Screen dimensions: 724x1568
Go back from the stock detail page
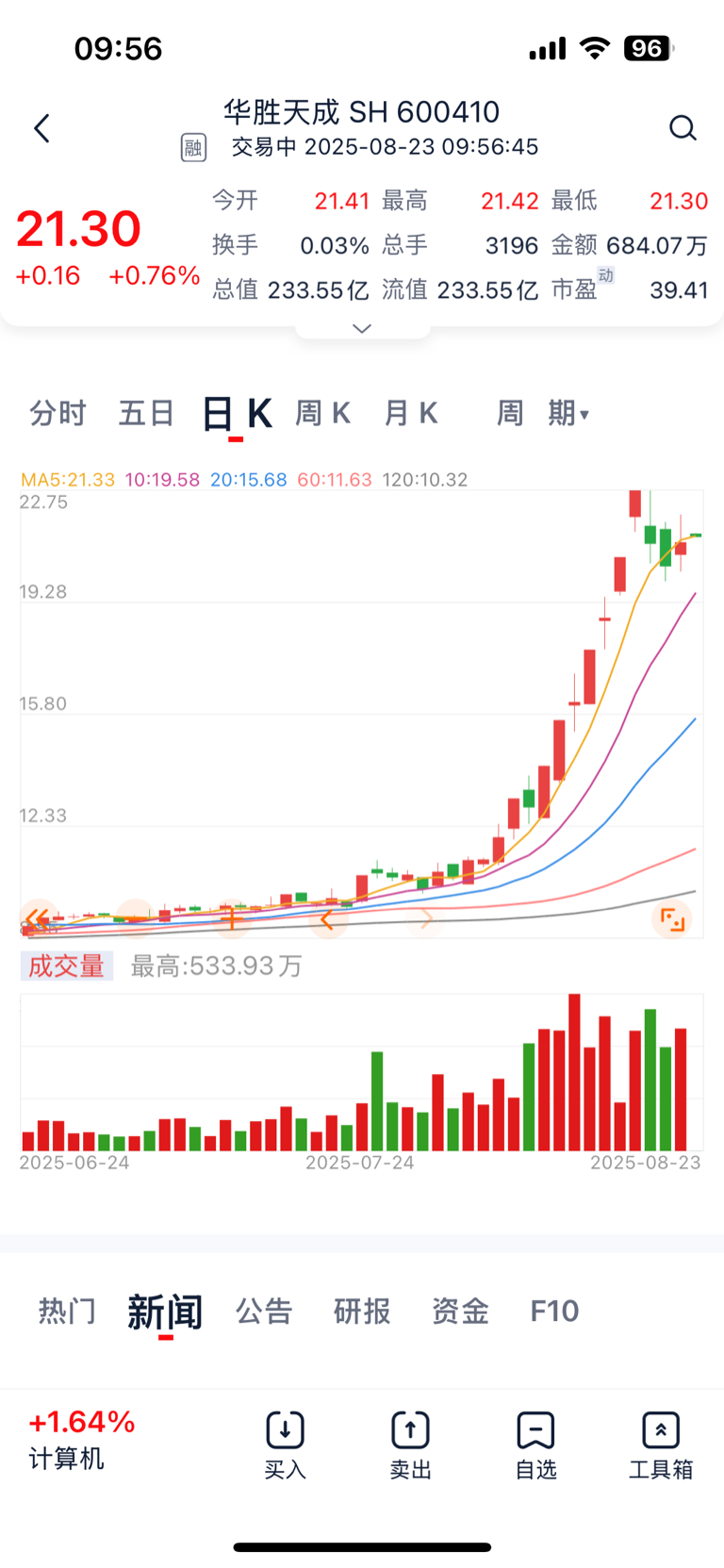pos(41,128)
